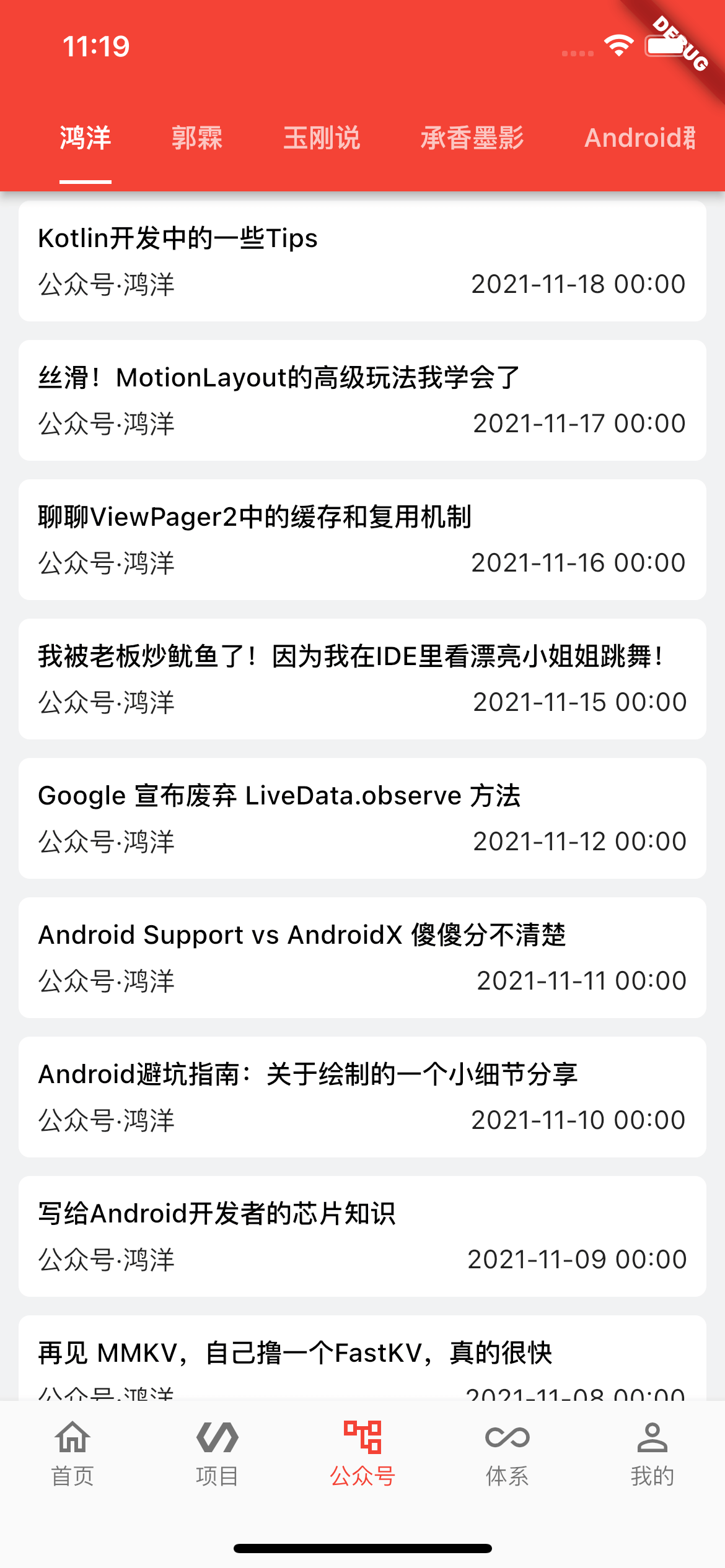Switch to the 郭霖 tab
The height and width of the screenshot is (1568, 725).
tap(197, 138)
